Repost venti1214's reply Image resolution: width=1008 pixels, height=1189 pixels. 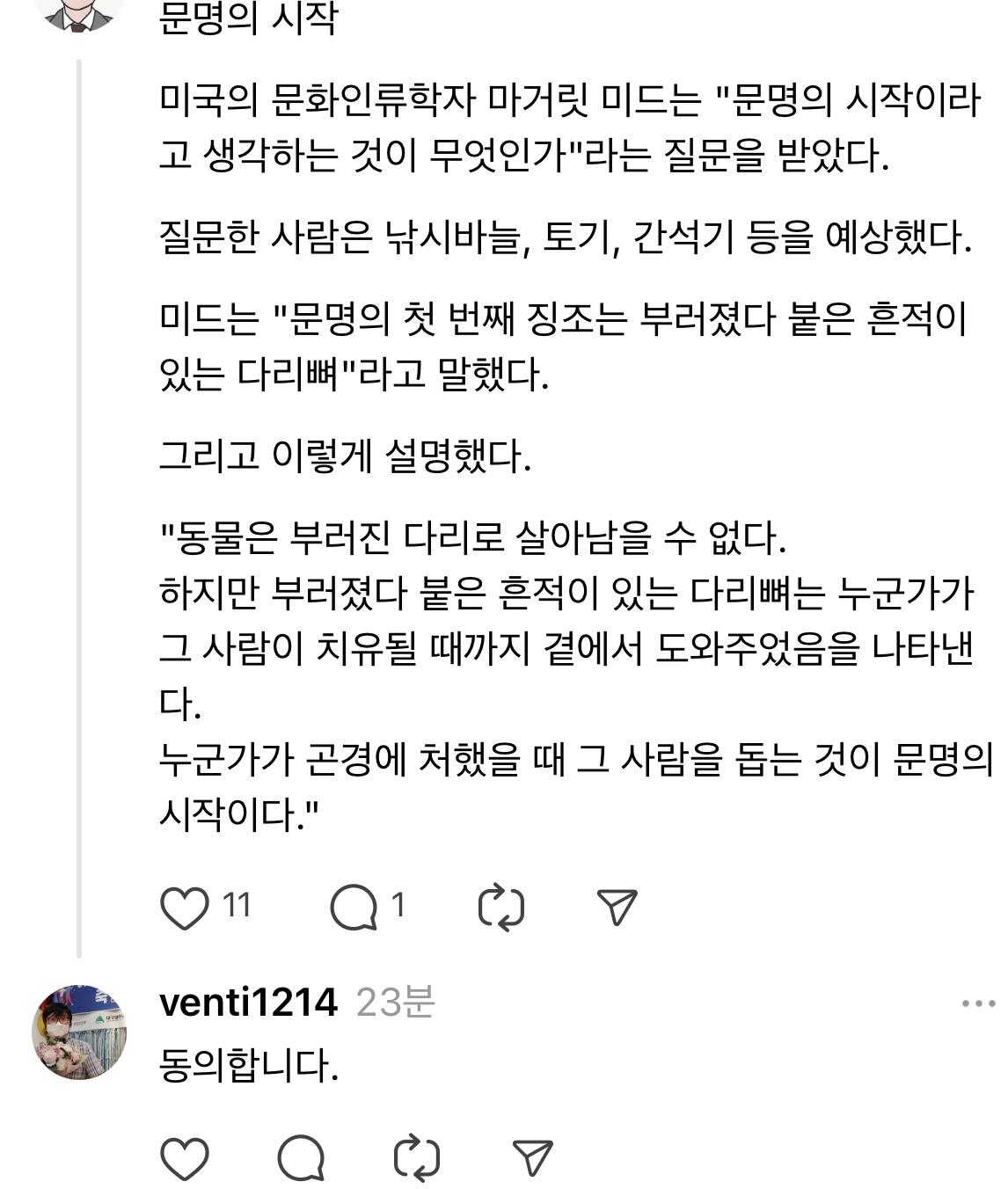(x=417, y=1158)
